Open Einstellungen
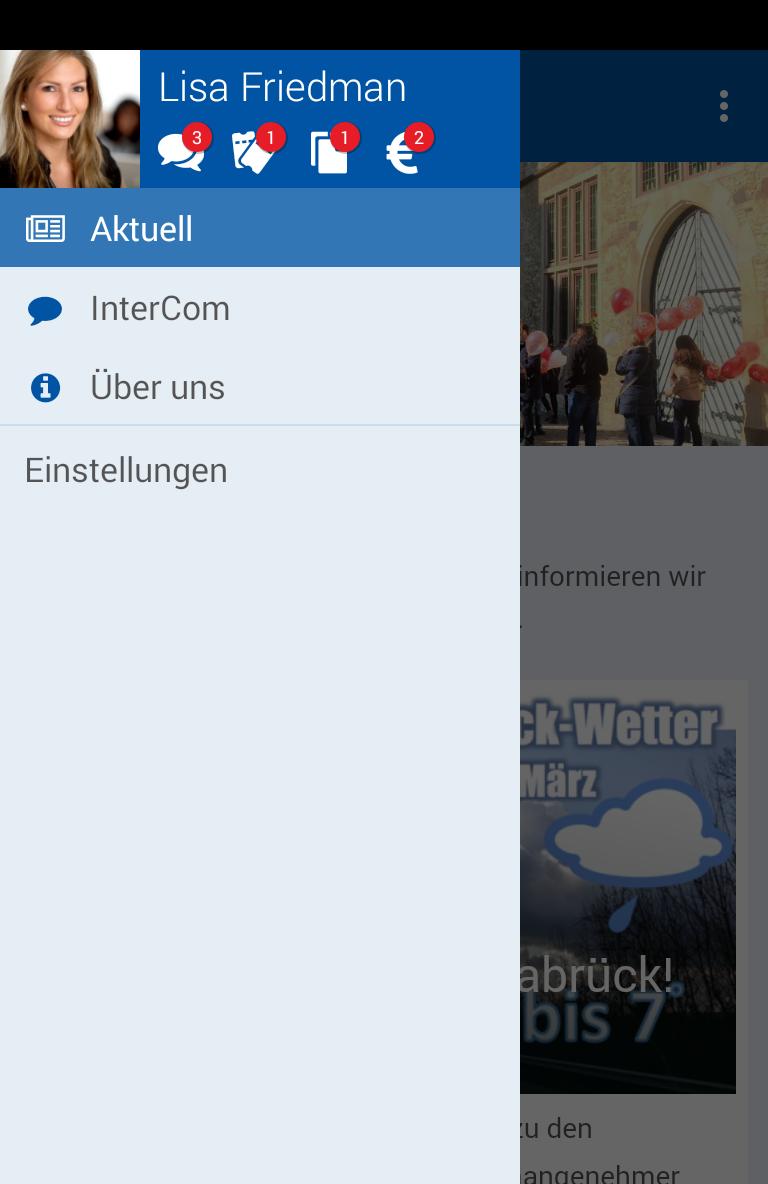This screenshot has width=768, height=1184. (126, 469)
